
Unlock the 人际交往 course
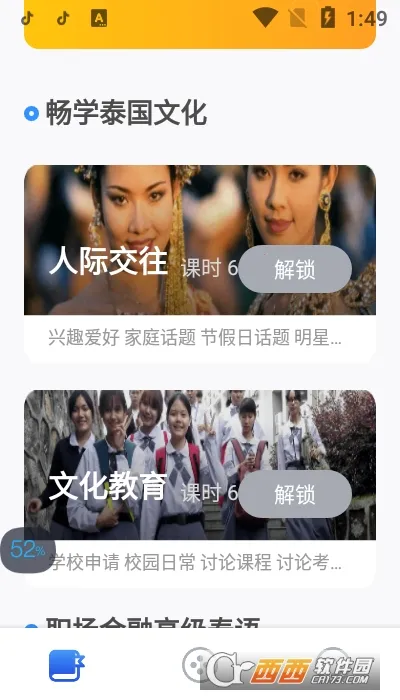tap(295, 269)
